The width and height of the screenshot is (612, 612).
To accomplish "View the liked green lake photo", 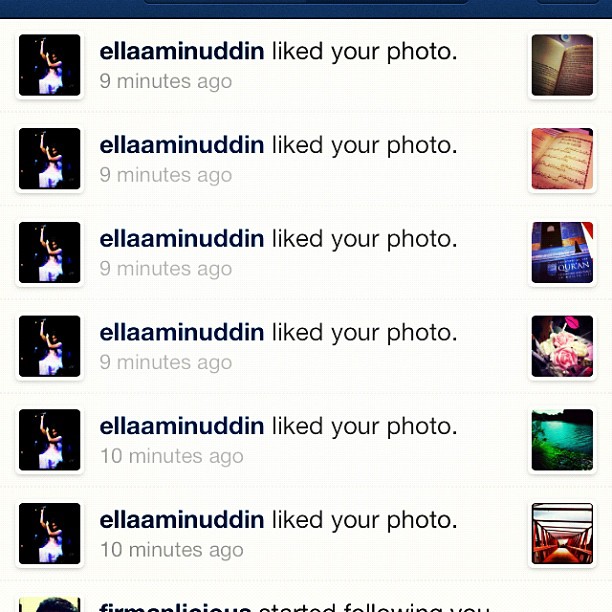I will (x=562, y=440).
